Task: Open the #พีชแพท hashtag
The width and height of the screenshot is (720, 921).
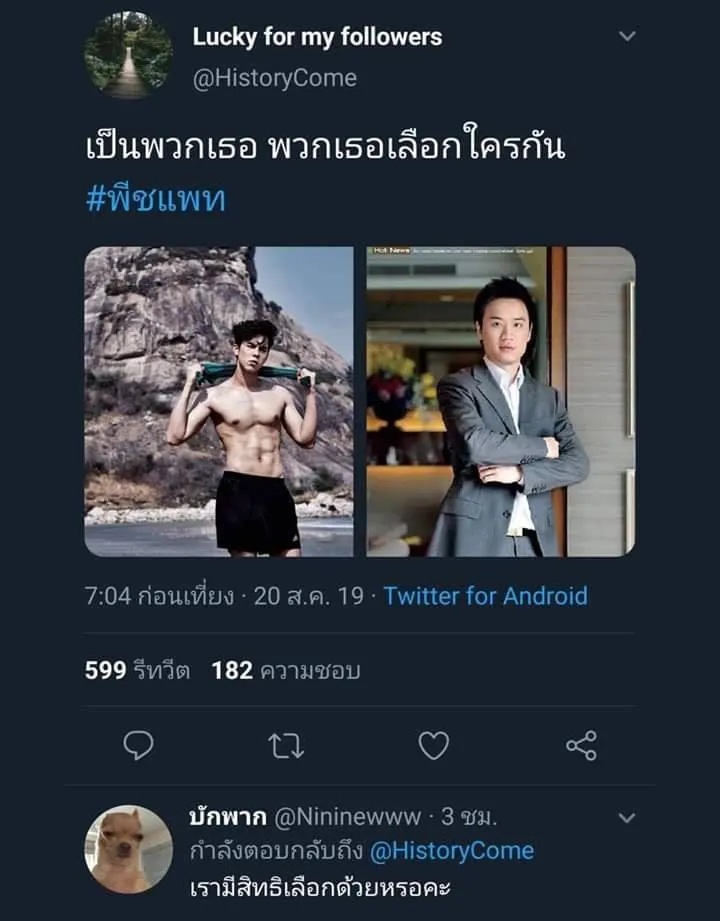Action: [x=155, y=198]
